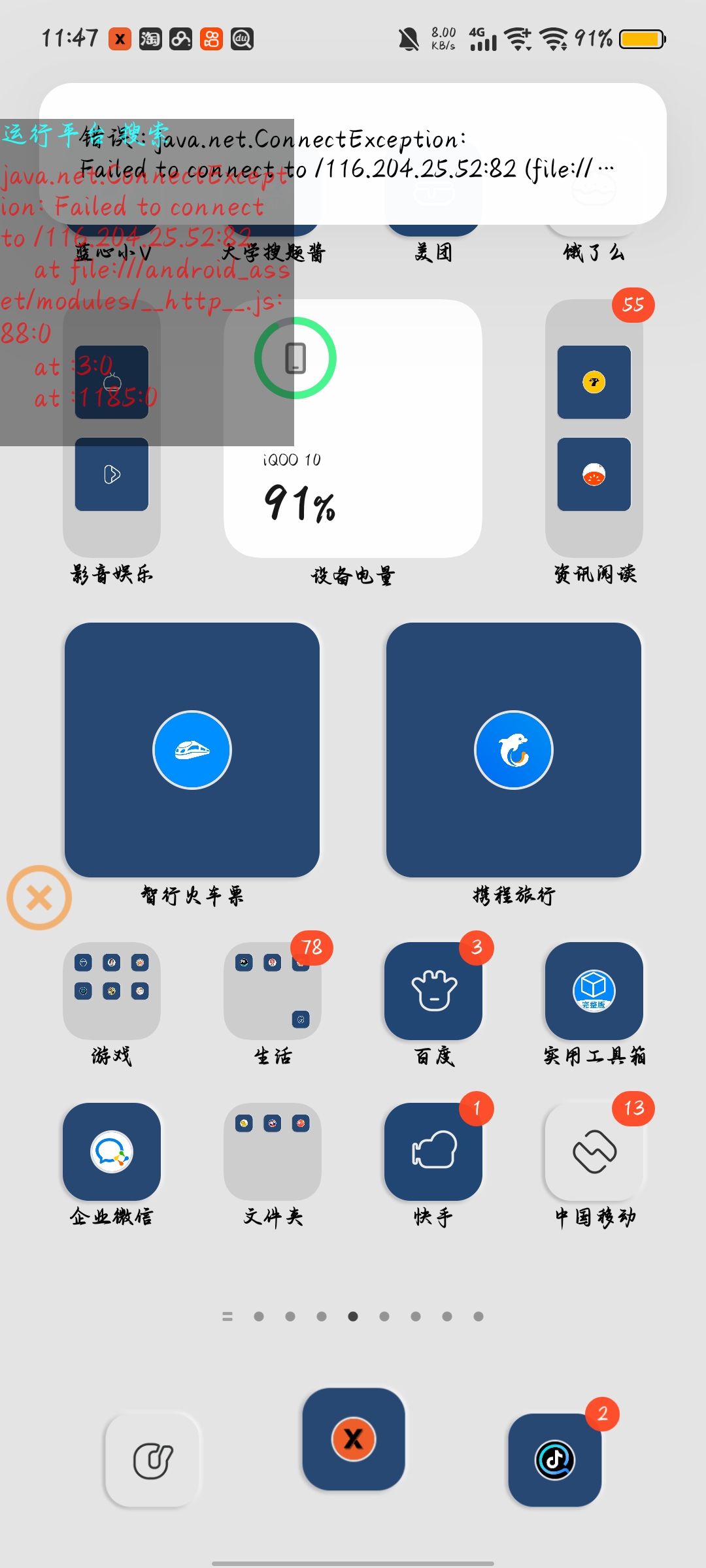Open the dock app with orange X icon
The height and width of the screenshot is (1568, 706).
pos(353,1439)
